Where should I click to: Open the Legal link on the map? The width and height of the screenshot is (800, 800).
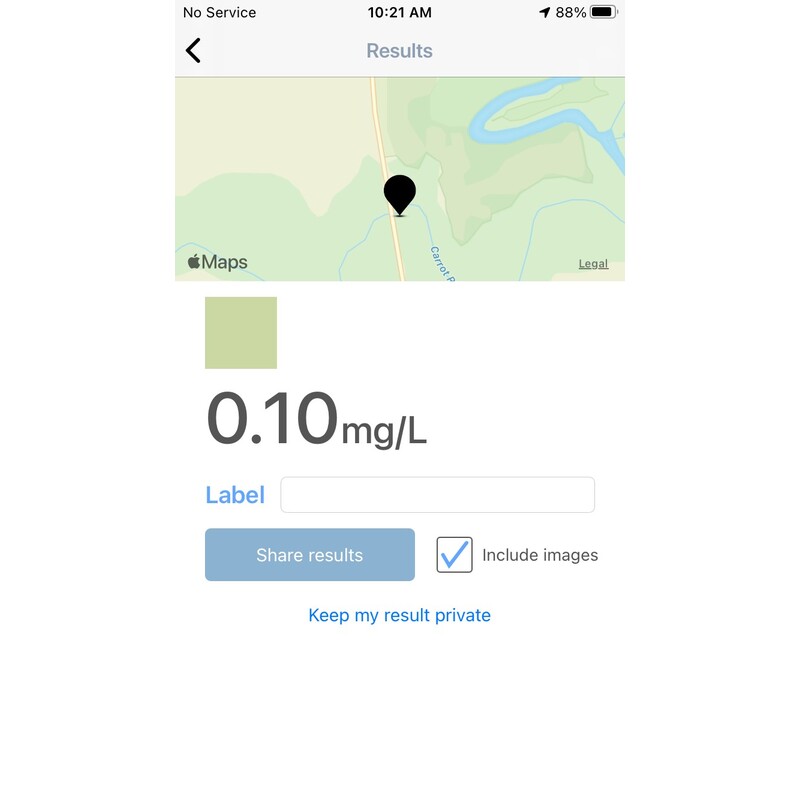pos(593,264)
